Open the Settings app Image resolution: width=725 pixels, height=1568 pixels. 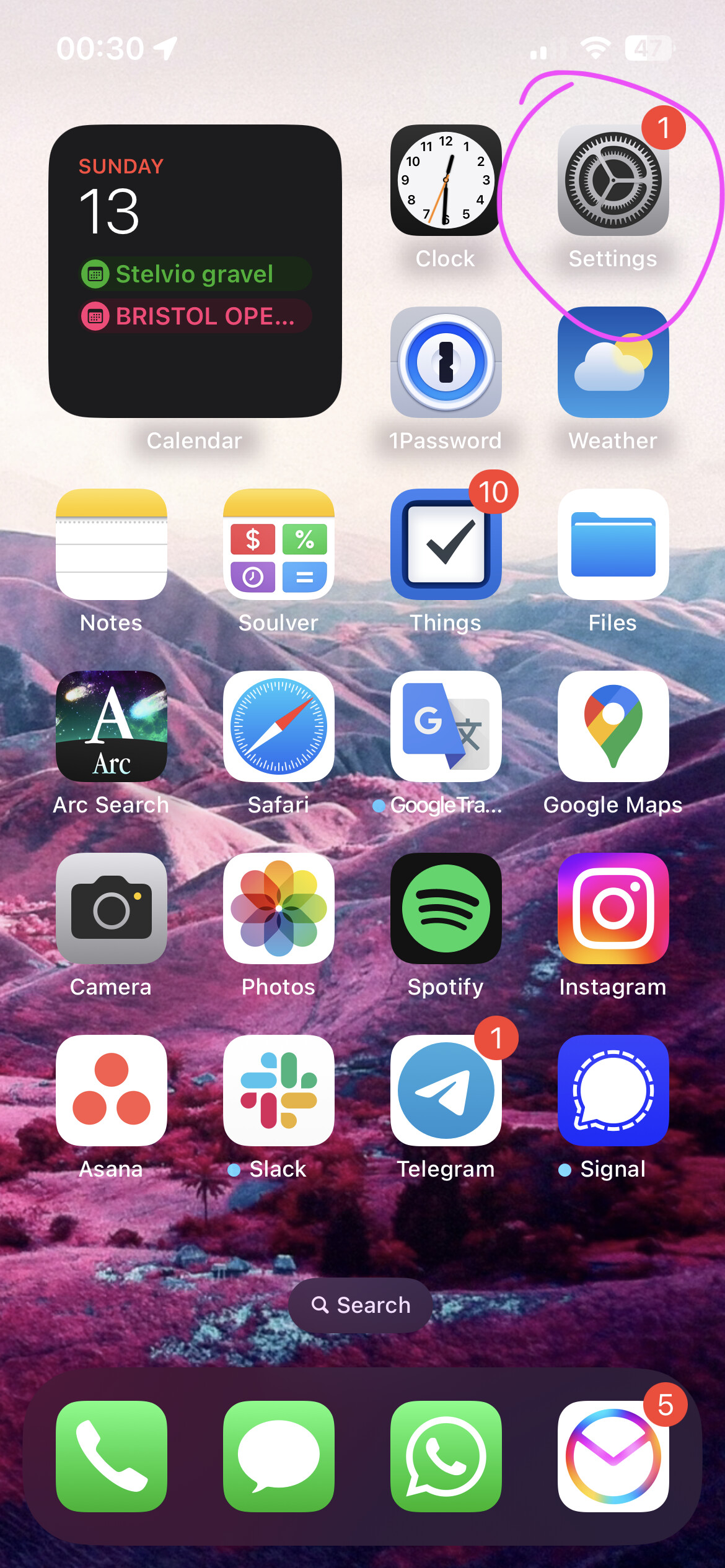click(x=613, y=180)
